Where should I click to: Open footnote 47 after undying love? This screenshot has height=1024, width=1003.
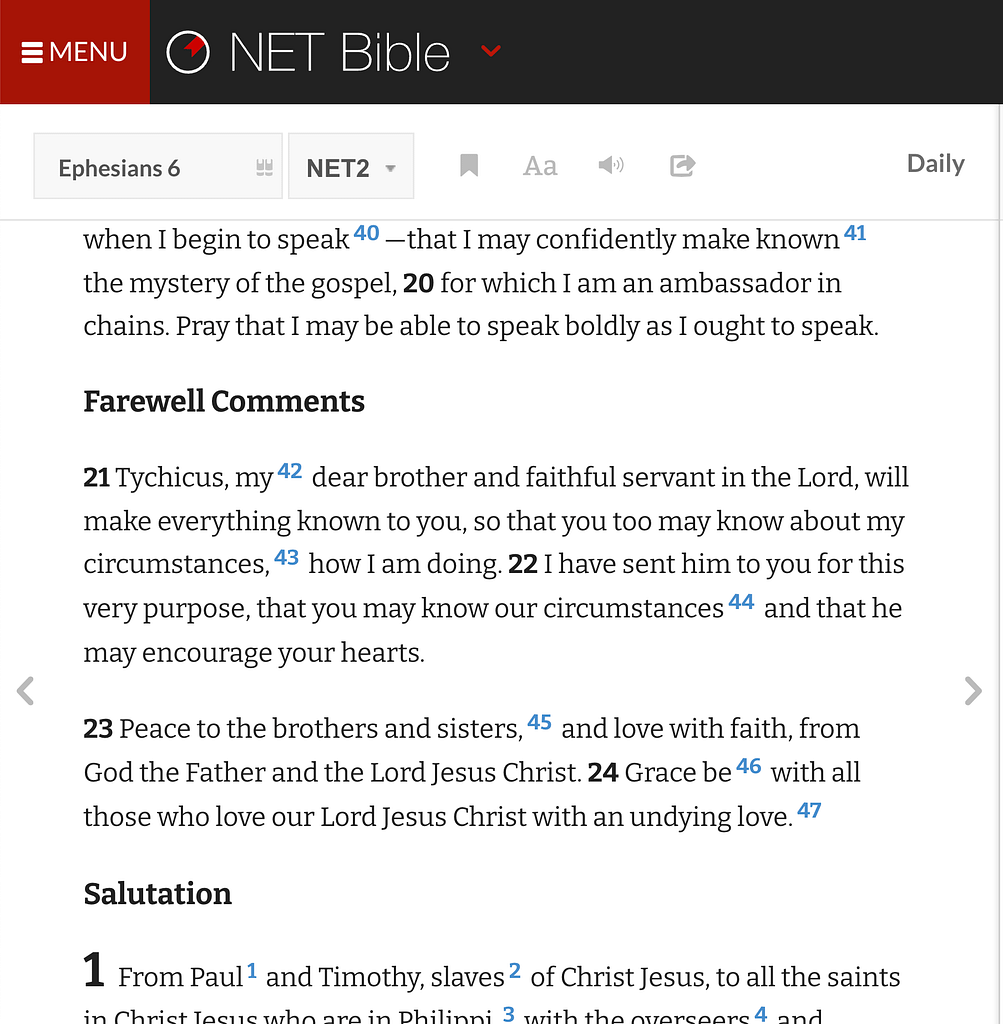coord(809,811)
